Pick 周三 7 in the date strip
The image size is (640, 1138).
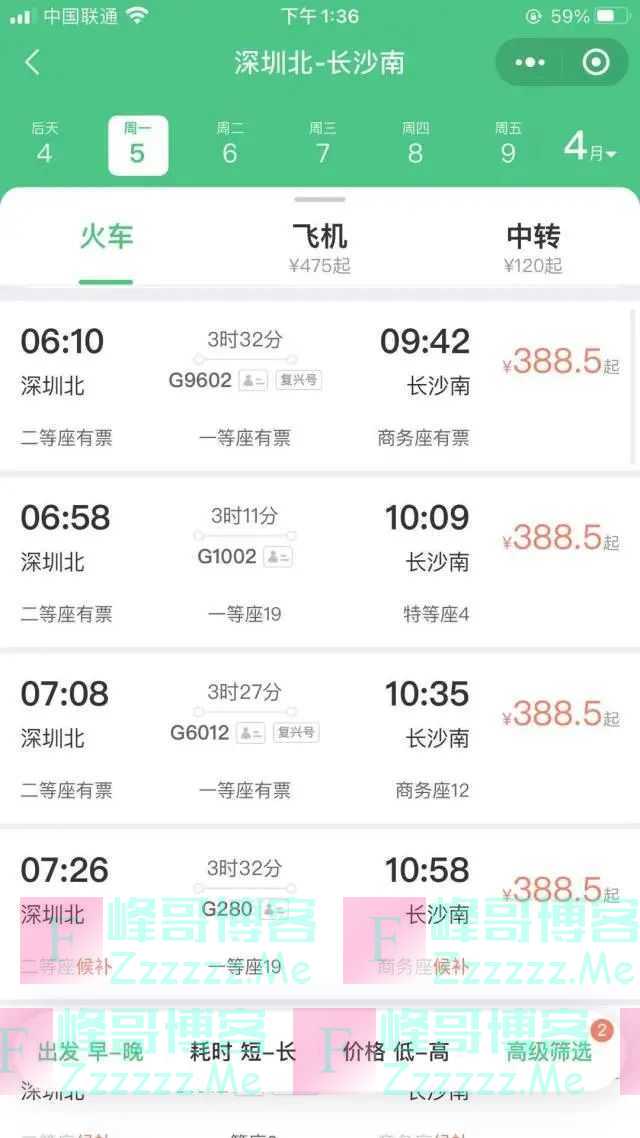[x=322, y=144]
